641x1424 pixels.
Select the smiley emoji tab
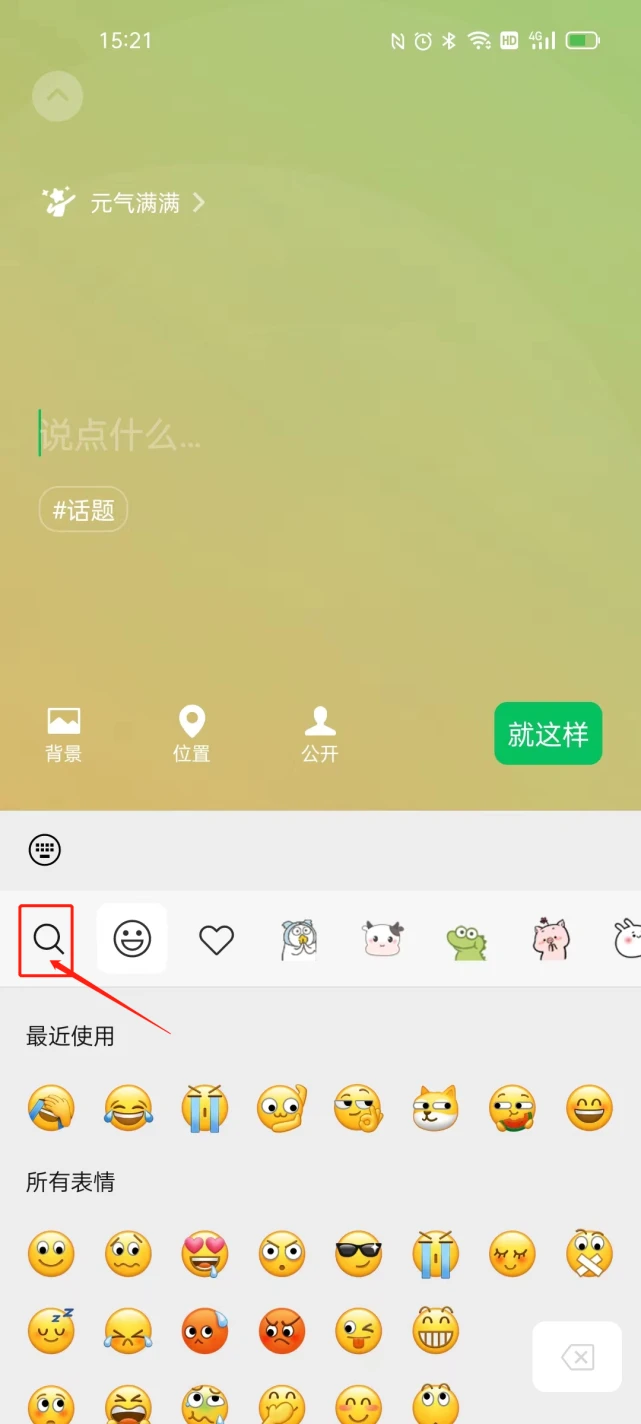tap(132, 939)
